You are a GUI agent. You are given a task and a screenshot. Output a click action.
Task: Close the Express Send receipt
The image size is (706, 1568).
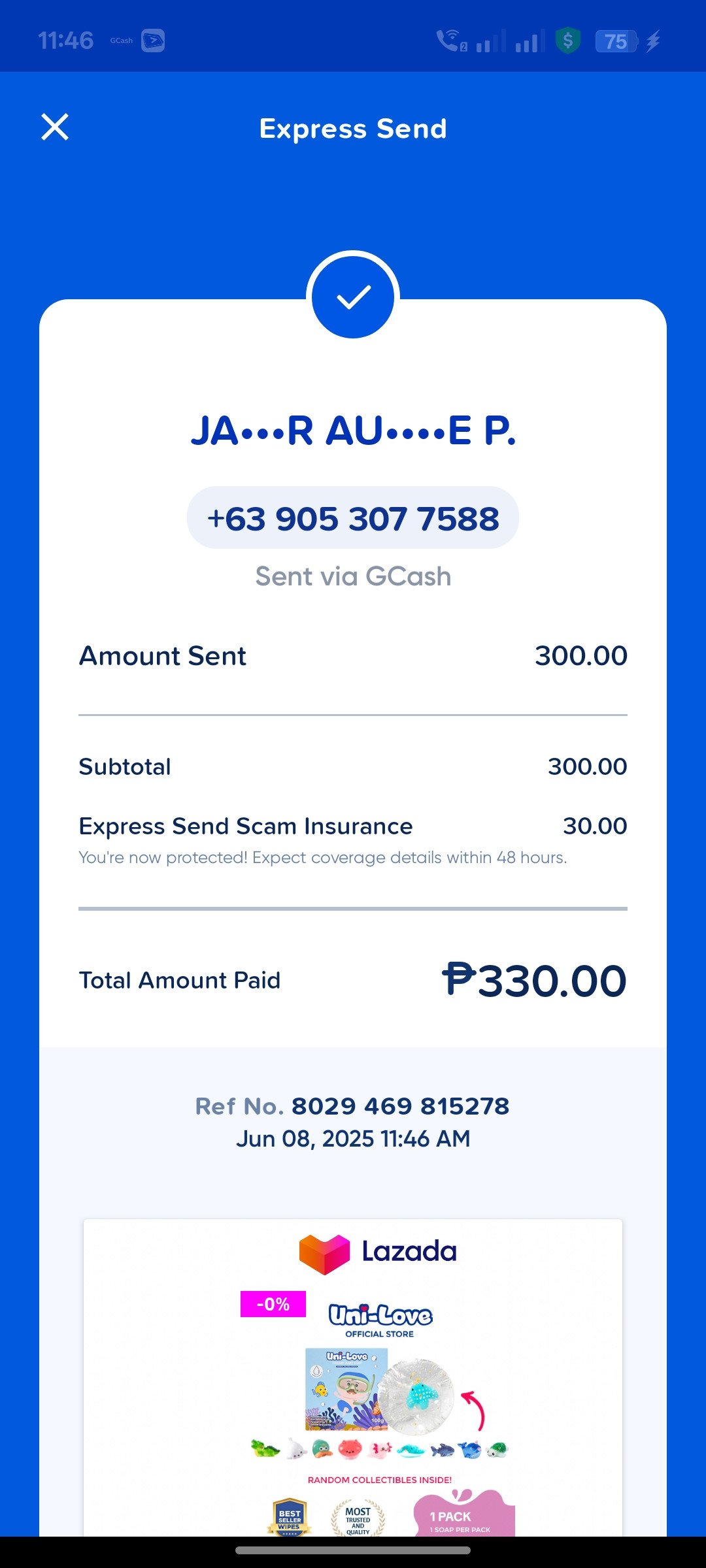(x=55, y=127)
